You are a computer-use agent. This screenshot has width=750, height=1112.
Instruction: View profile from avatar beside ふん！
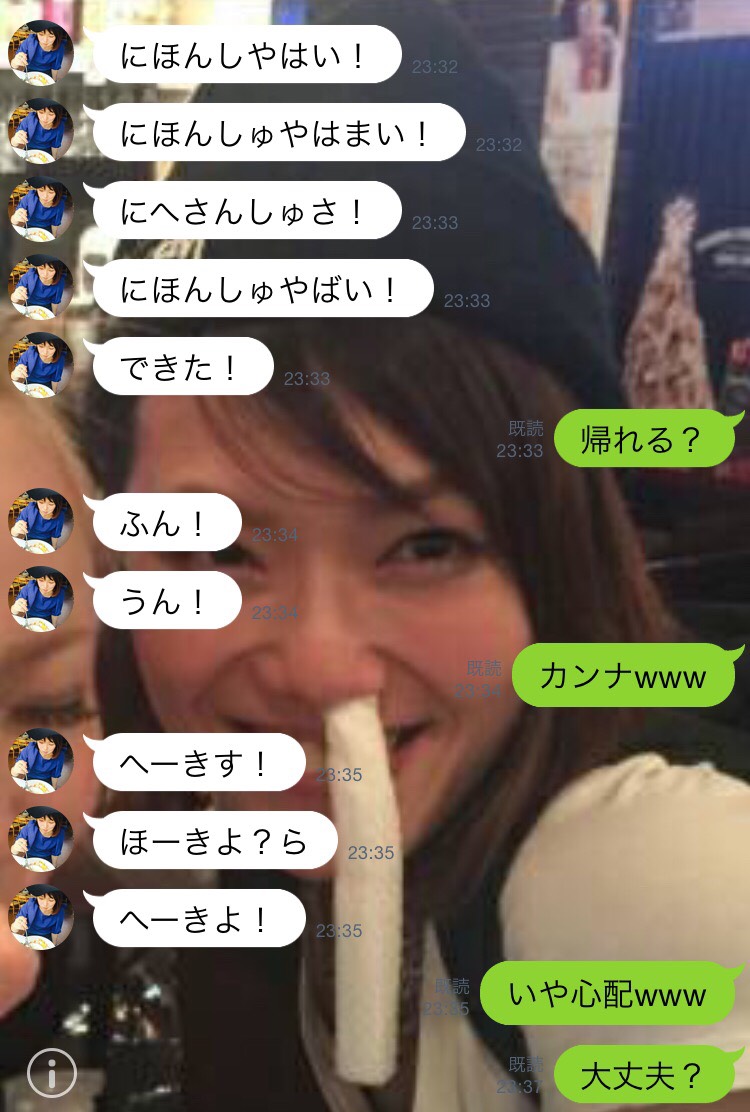(41, 521)
